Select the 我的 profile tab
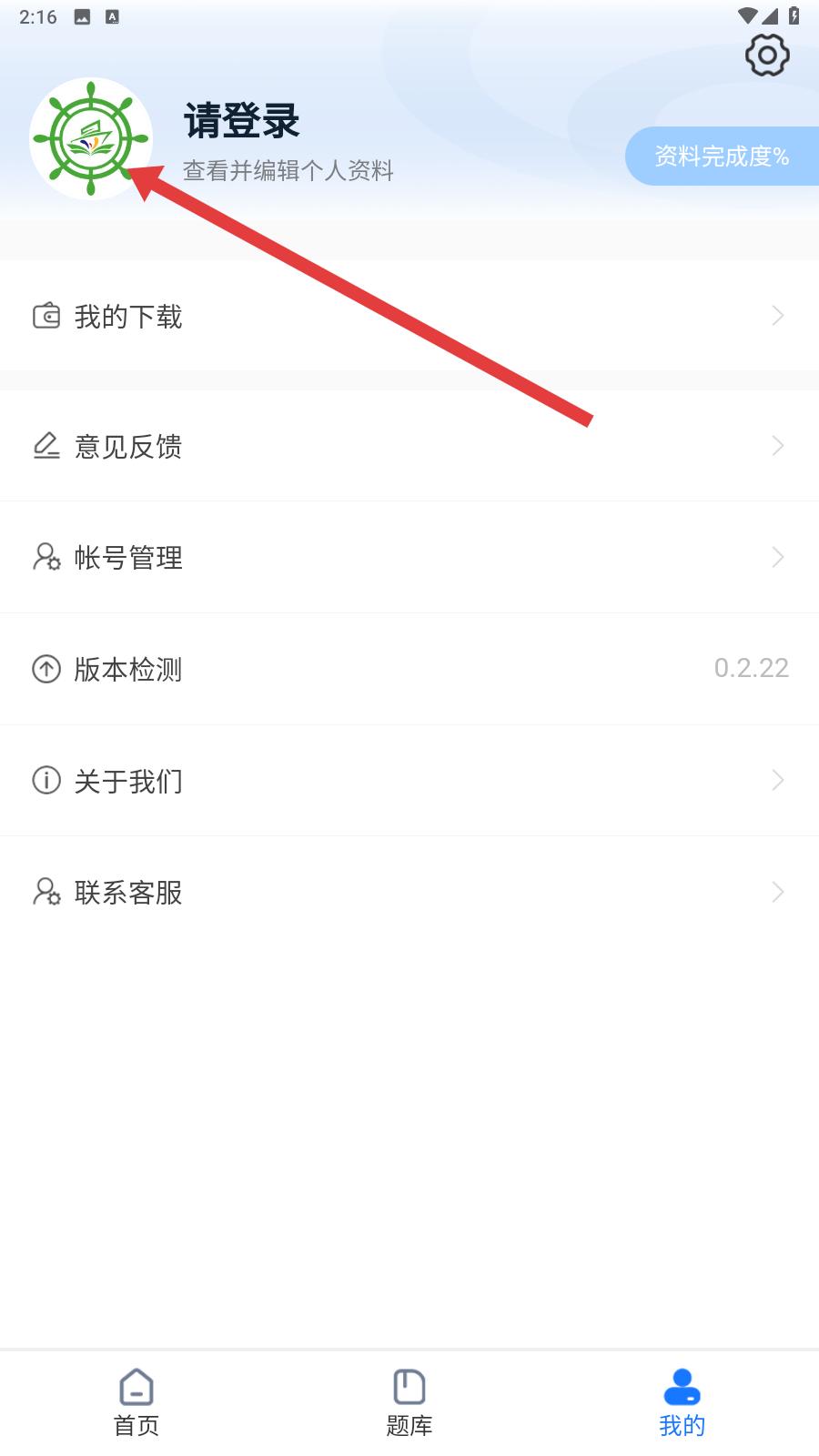The image size is (819, 1456). pyautogui.click(x=682, y=1402)
